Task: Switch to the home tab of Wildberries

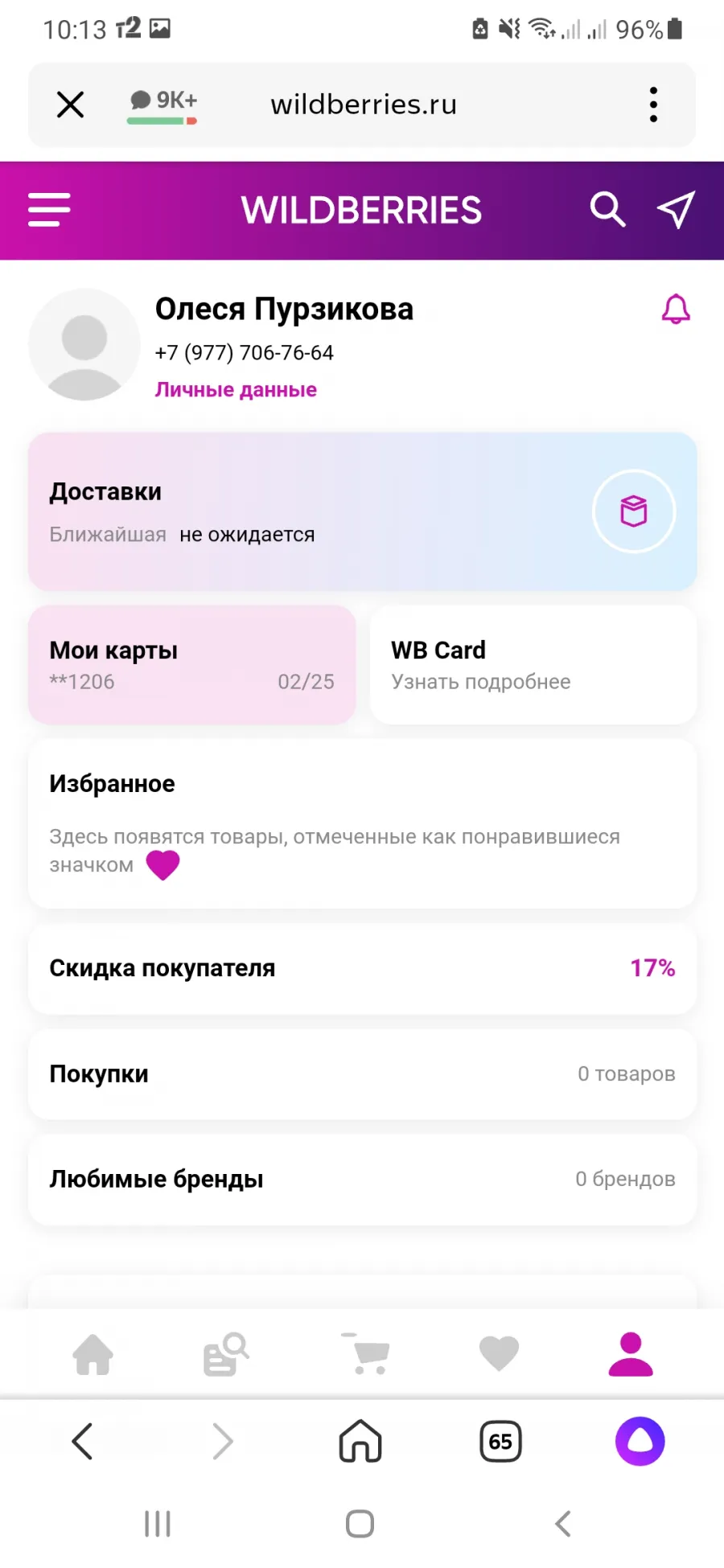Action: [93, 1354]
